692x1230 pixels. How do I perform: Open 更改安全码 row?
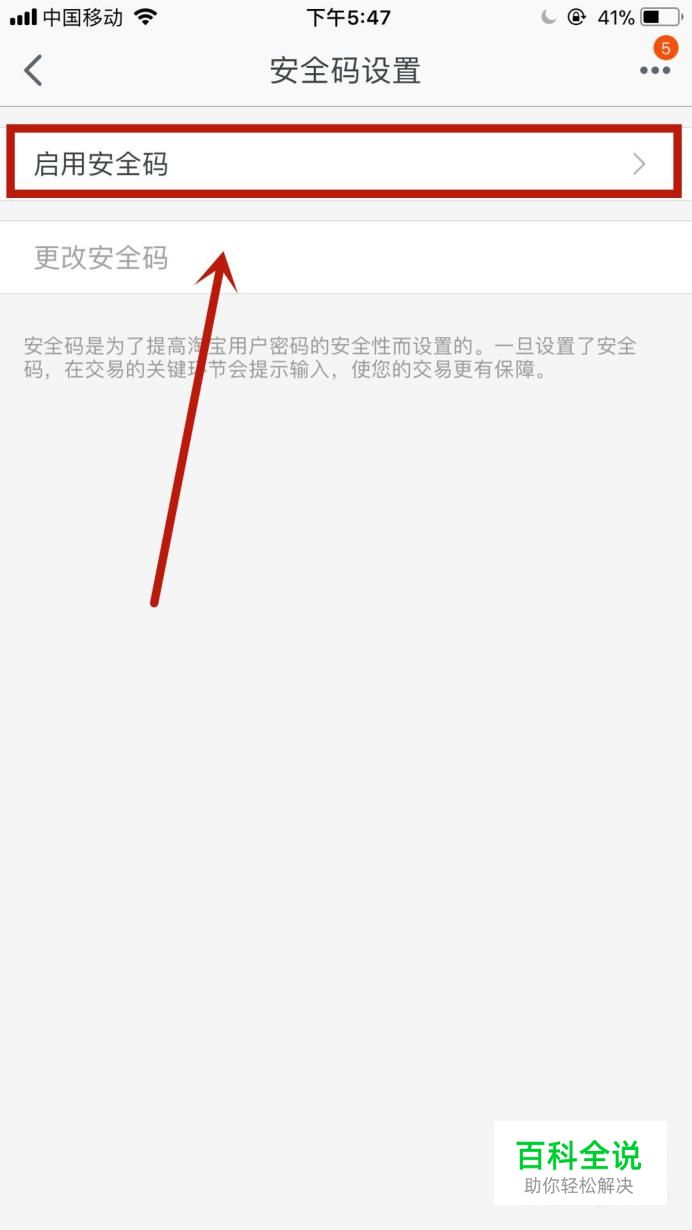pos(345,258)
